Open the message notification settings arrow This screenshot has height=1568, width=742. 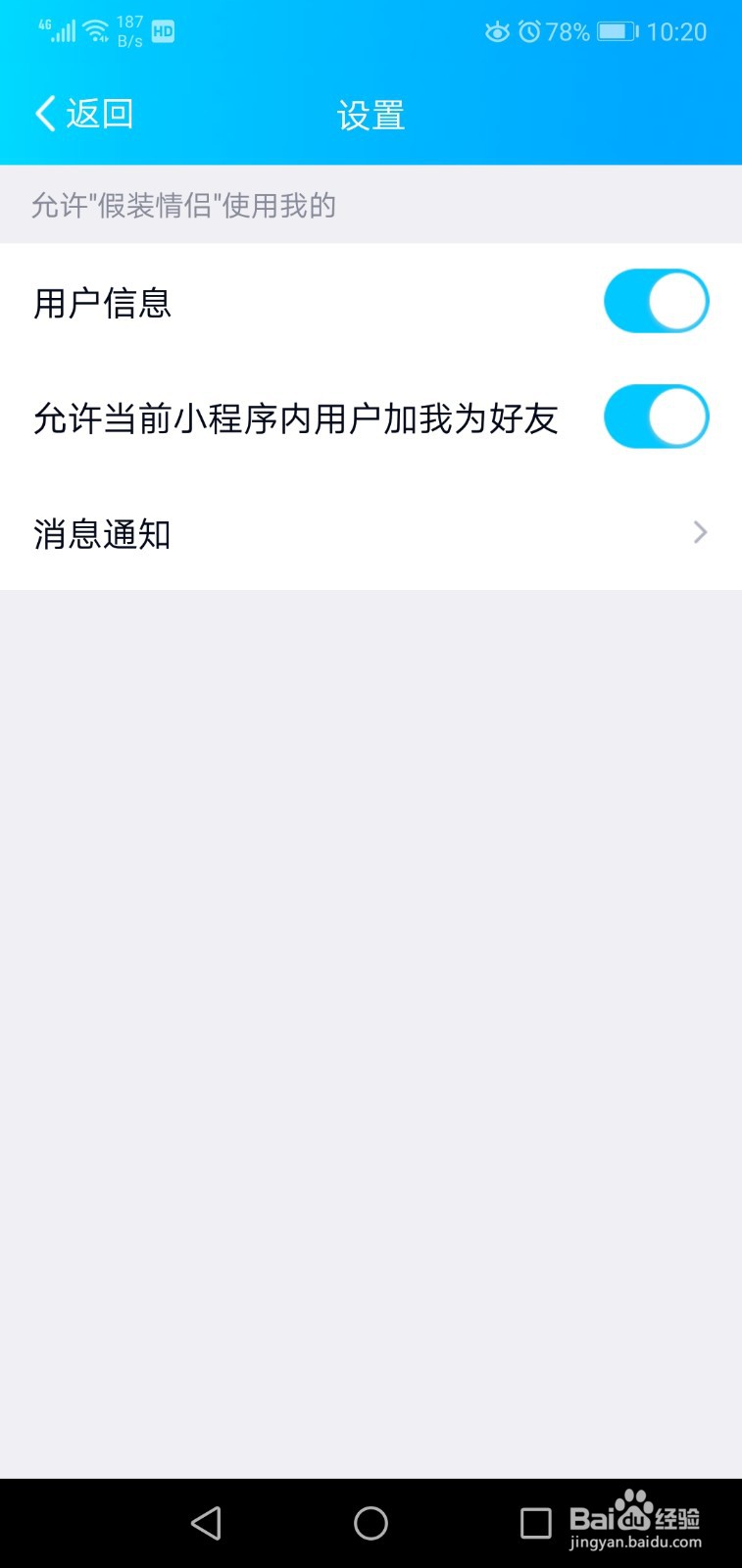[x=698, y=532]
